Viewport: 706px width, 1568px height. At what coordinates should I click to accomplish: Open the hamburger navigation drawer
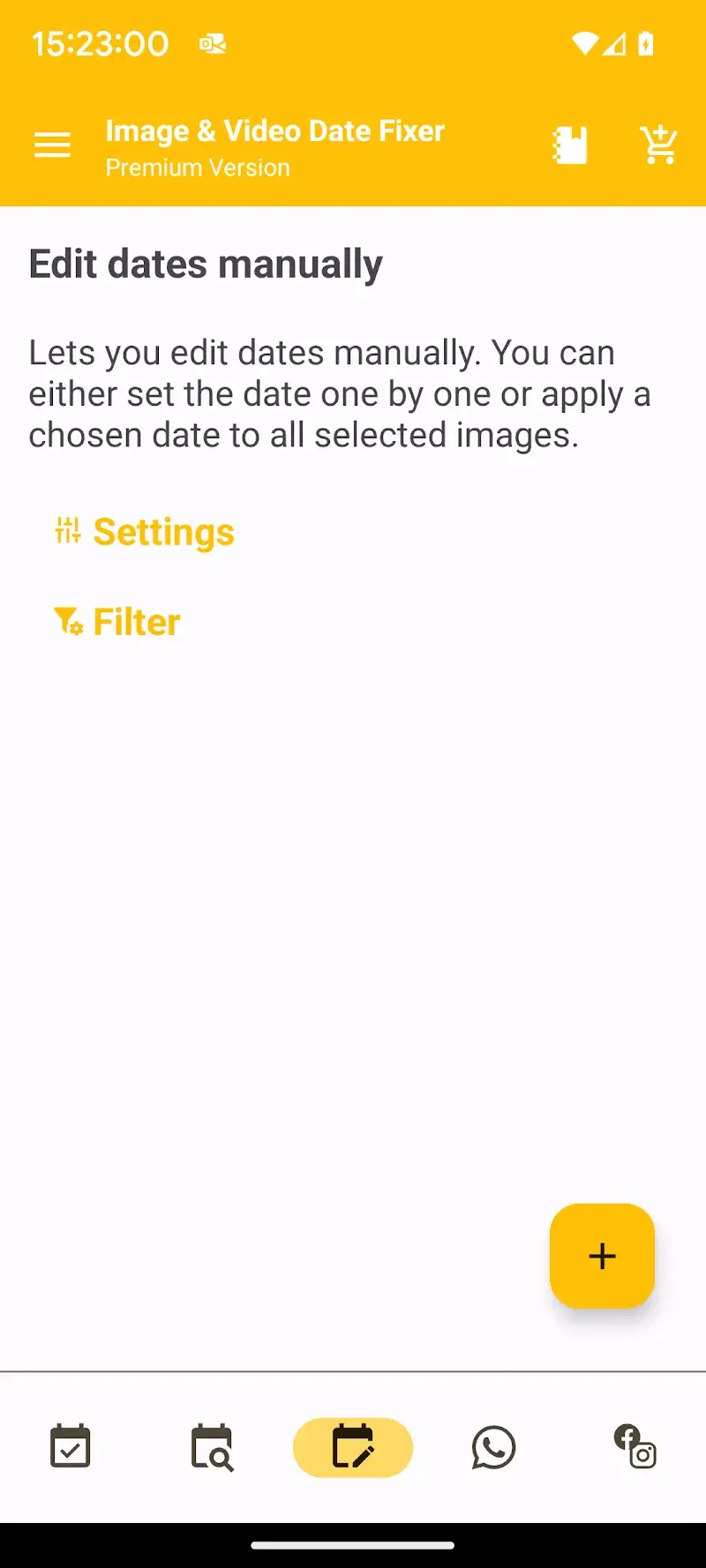(x=52, y=146)
